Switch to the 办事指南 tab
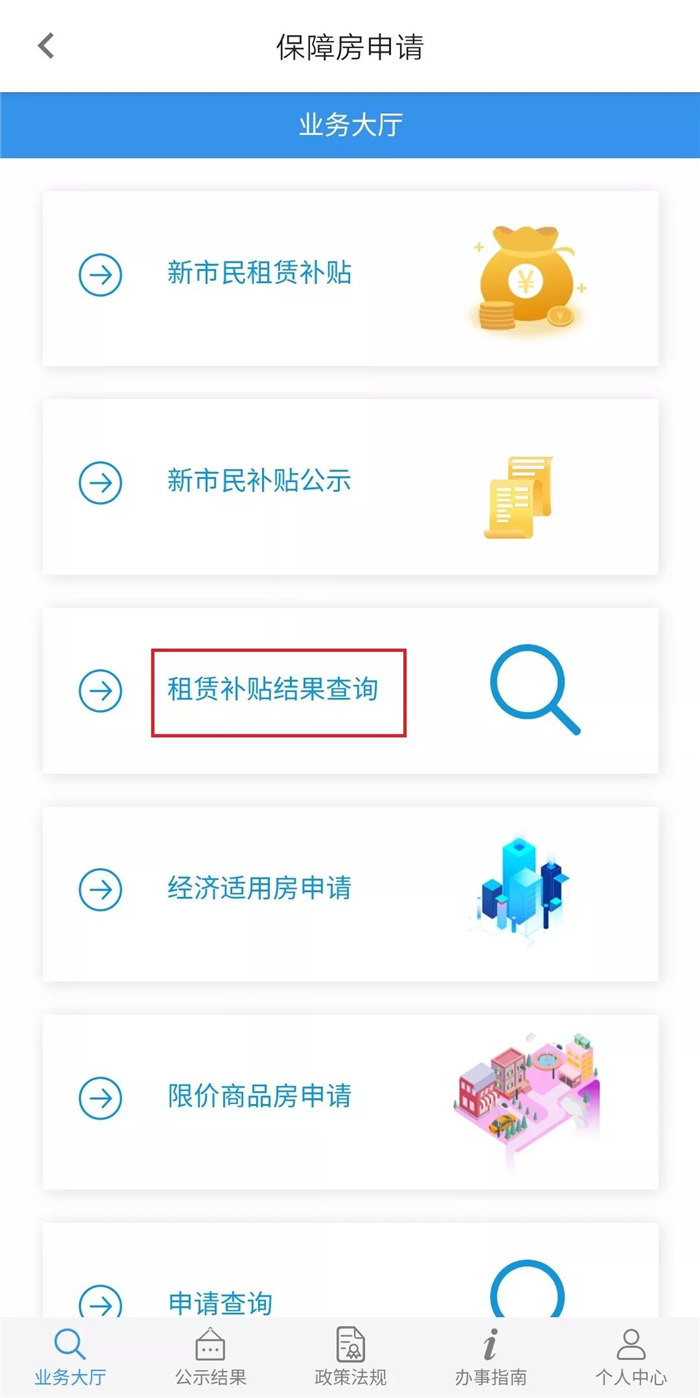This screenshot has width=700, height=1398. point(490,1357)
